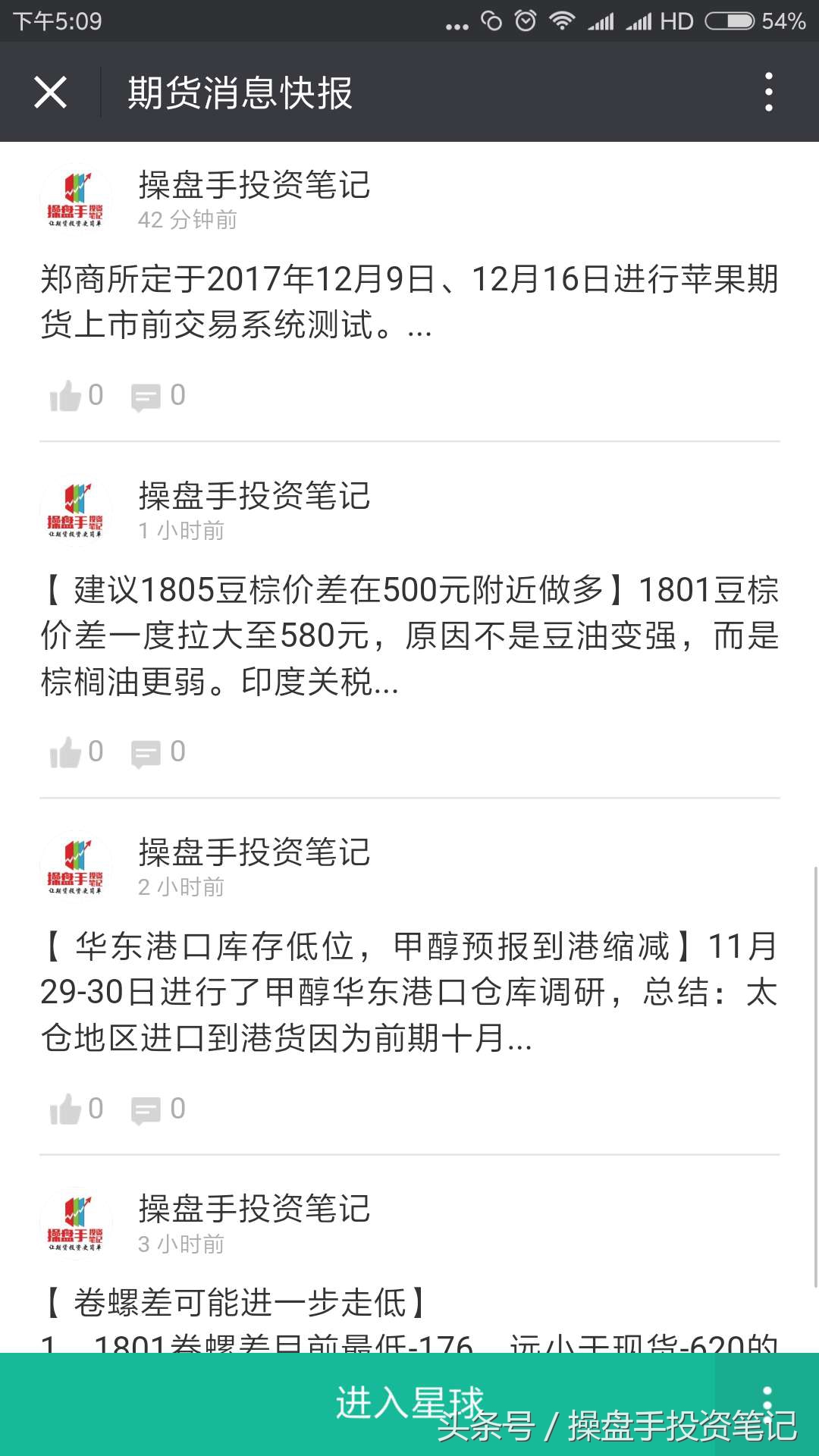Screen dimensions: 819x1456
Task: Expand the truncated apple futures article text
Action: point(409,302)
